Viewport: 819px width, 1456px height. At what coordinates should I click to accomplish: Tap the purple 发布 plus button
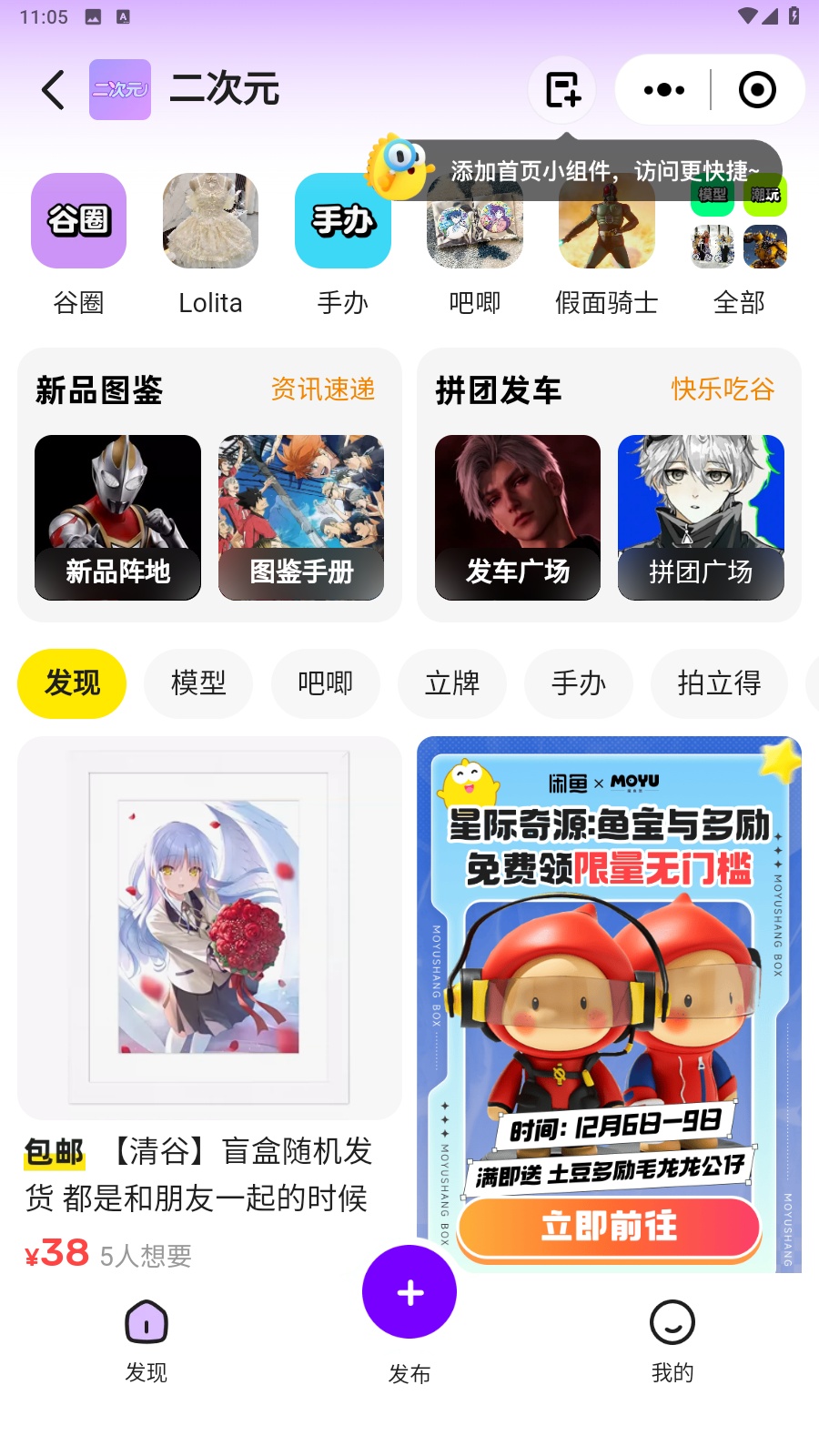[x=409, y=1292]
